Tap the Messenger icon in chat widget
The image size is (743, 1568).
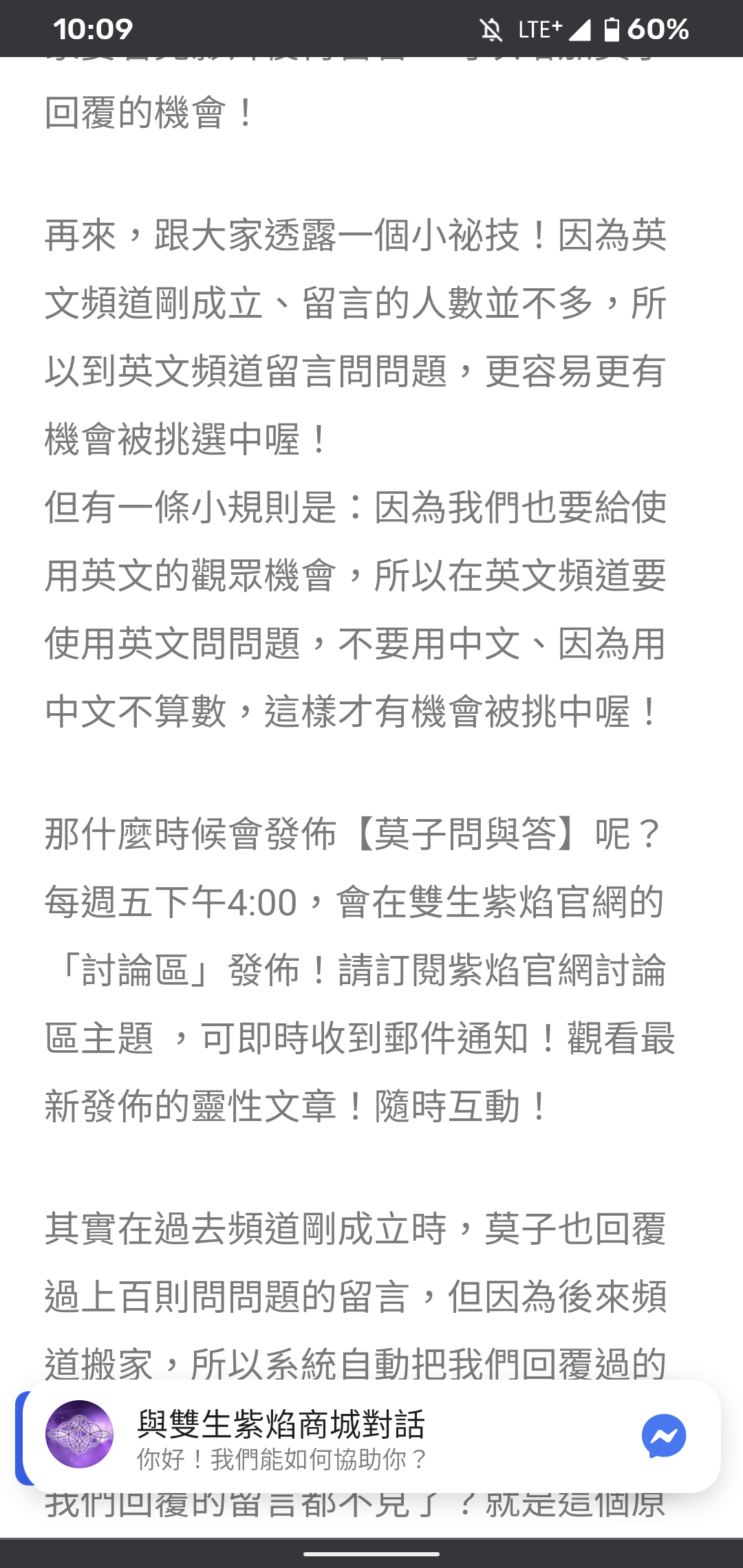click(x=664, y=1436)
